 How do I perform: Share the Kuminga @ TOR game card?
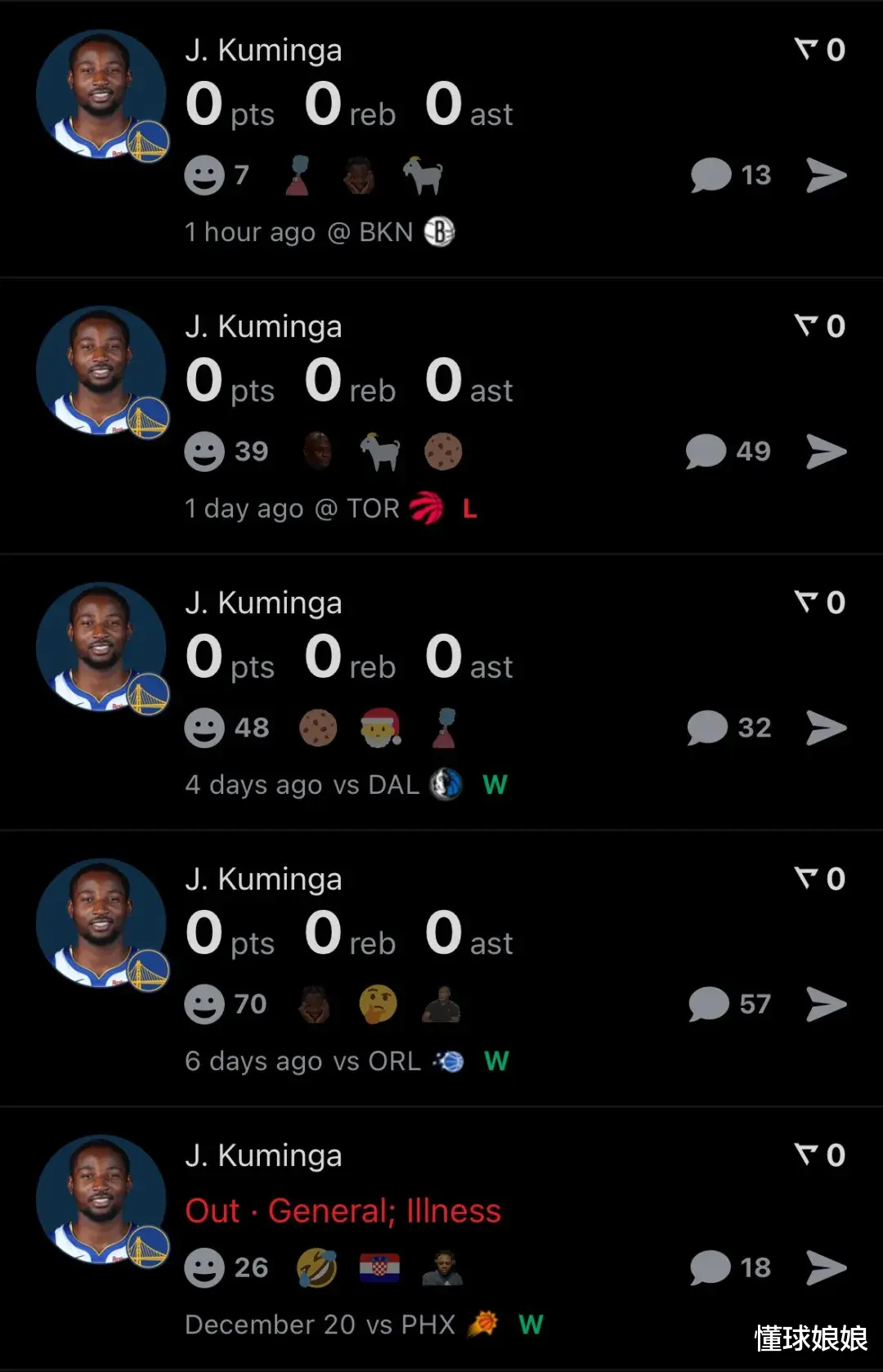826,451
